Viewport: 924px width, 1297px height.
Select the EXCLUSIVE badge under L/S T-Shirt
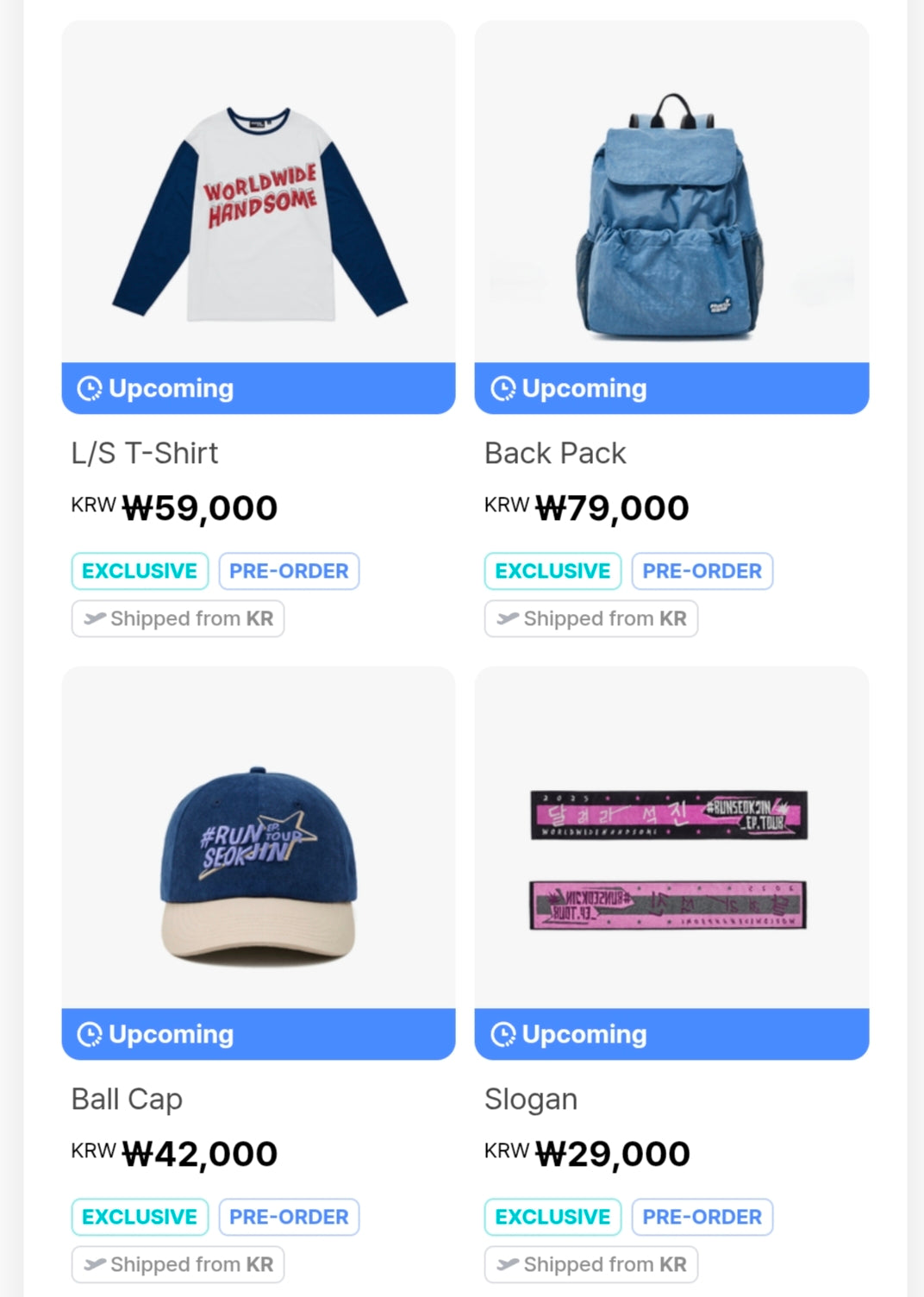139,570
